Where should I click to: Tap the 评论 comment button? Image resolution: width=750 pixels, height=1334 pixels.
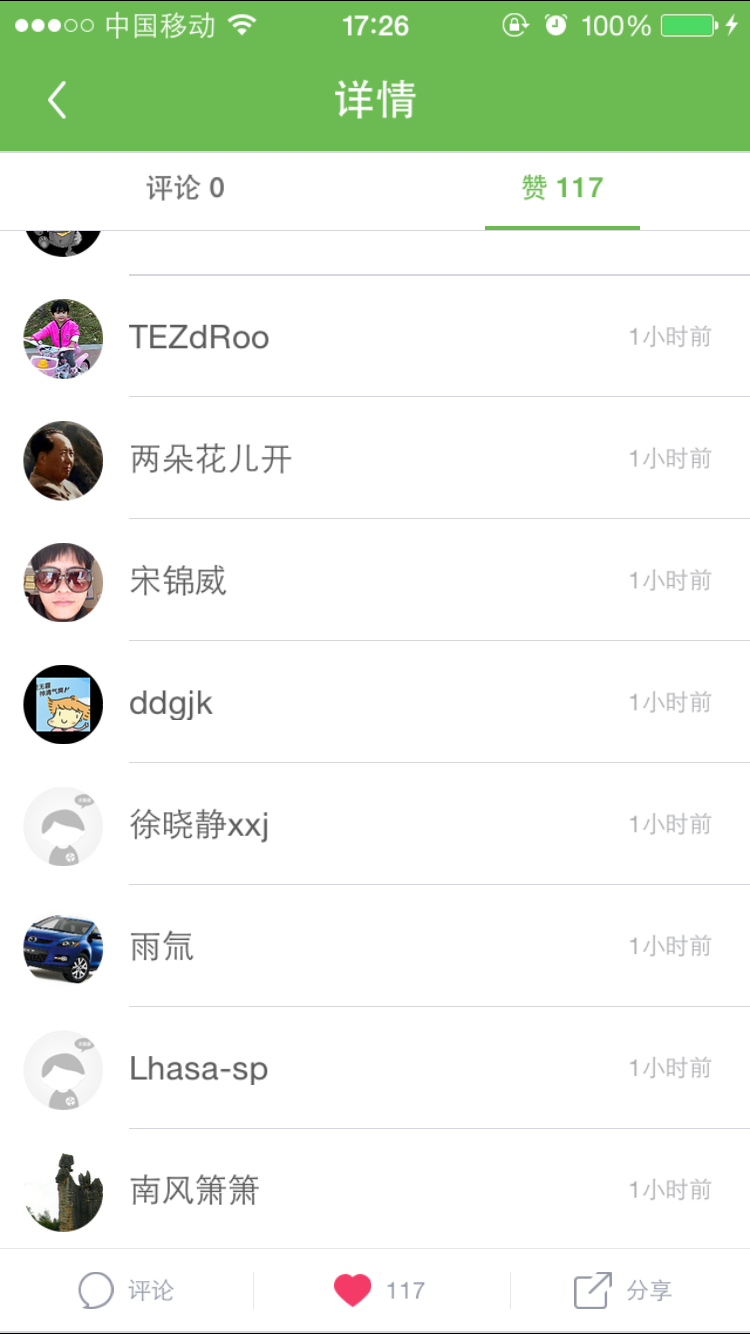[x=126, y=1290]
